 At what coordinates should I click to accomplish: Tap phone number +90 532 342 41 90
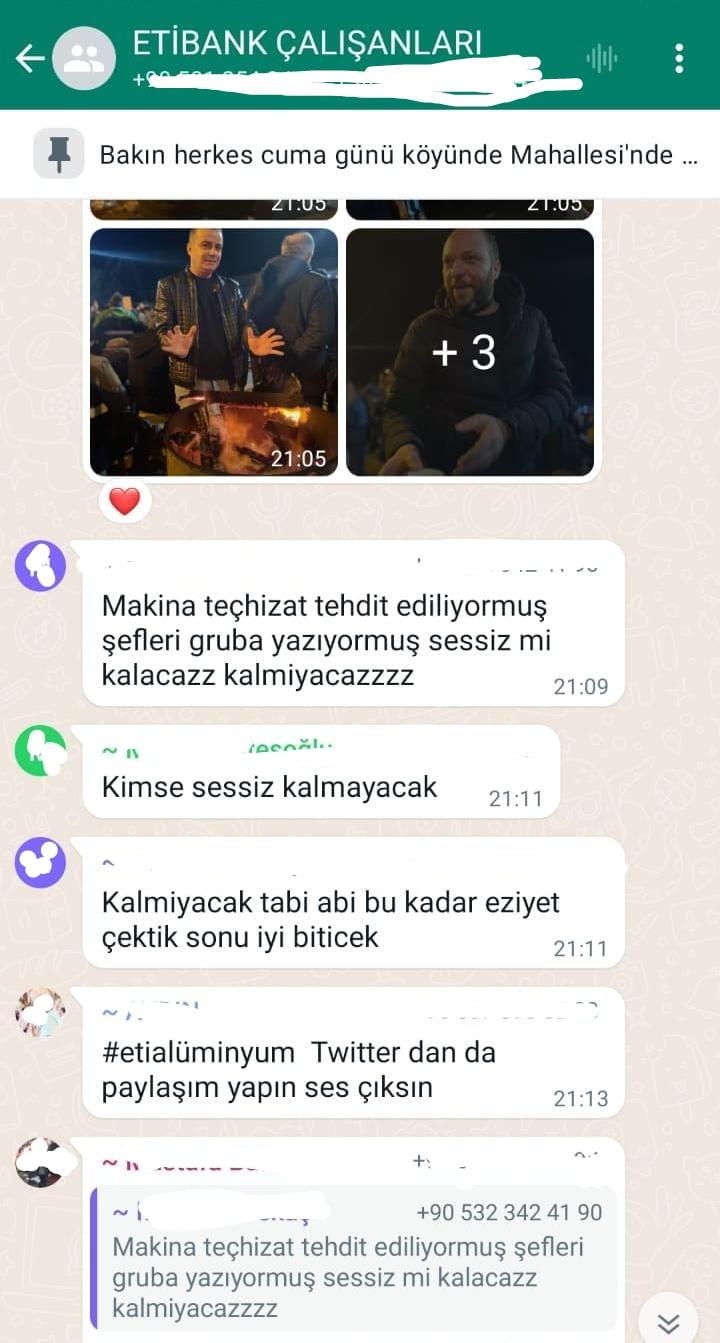(509, 1212)
